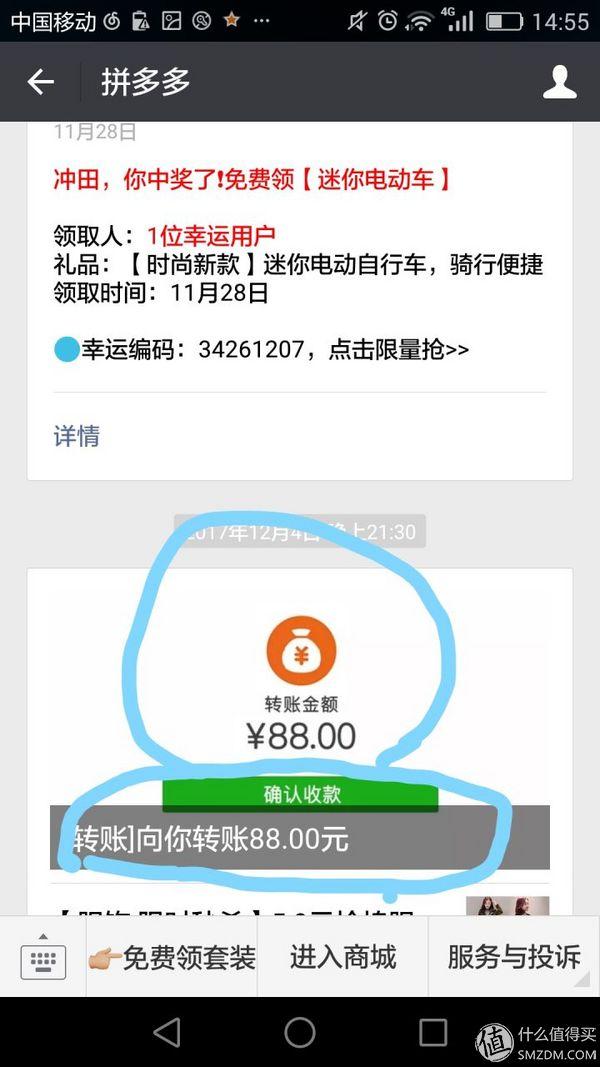Viewport: 600px width, 1067px height.
Task: Open 服务与投诉 menu
Action: coord(514,958)
